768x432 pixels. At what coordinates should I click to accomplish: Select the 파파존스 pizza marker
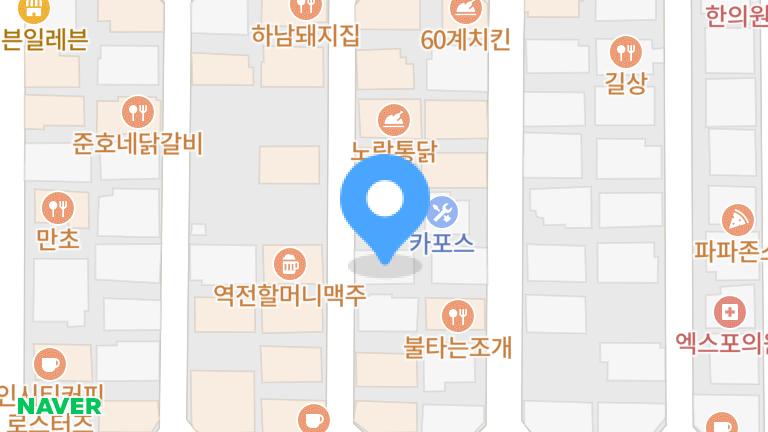(x=739, y=219)
